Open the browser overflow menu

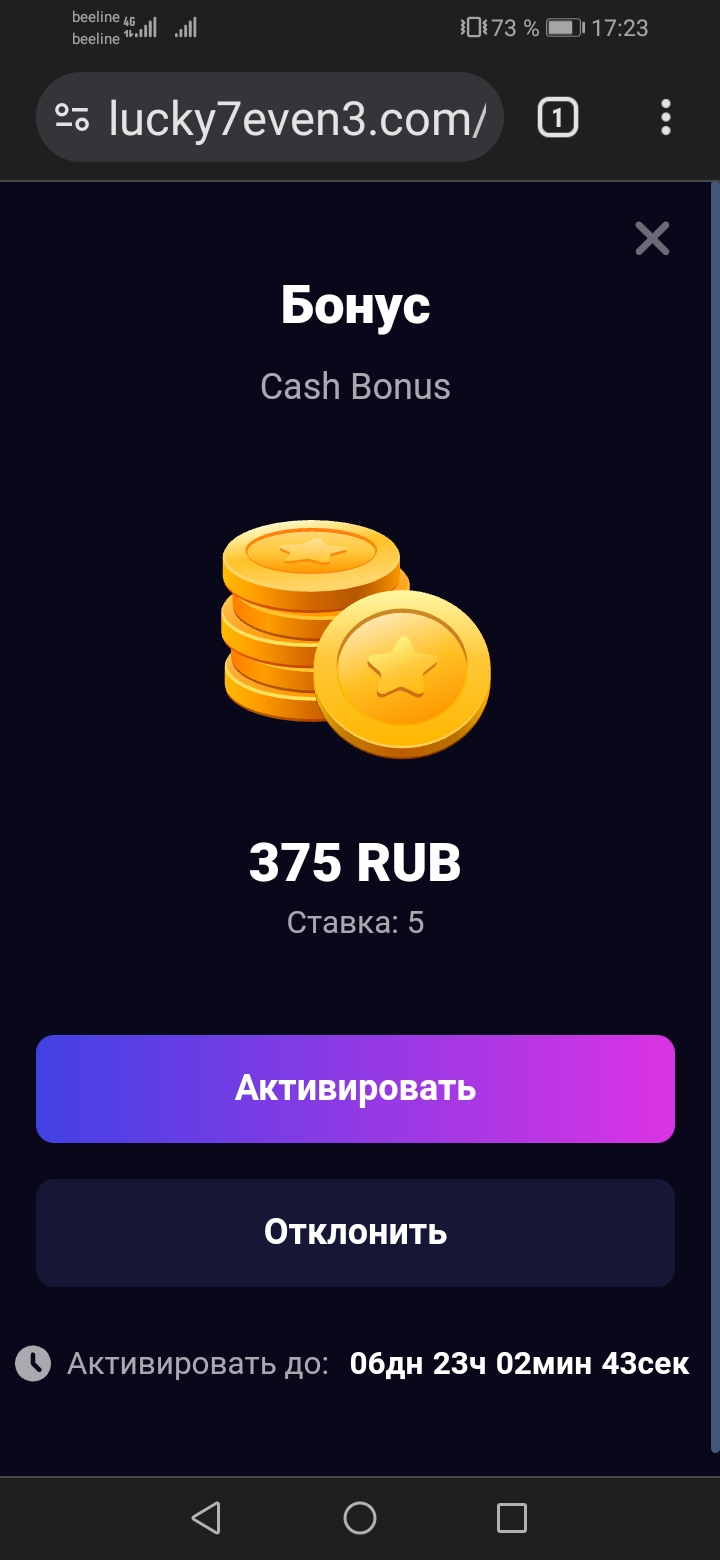[665, 118]
